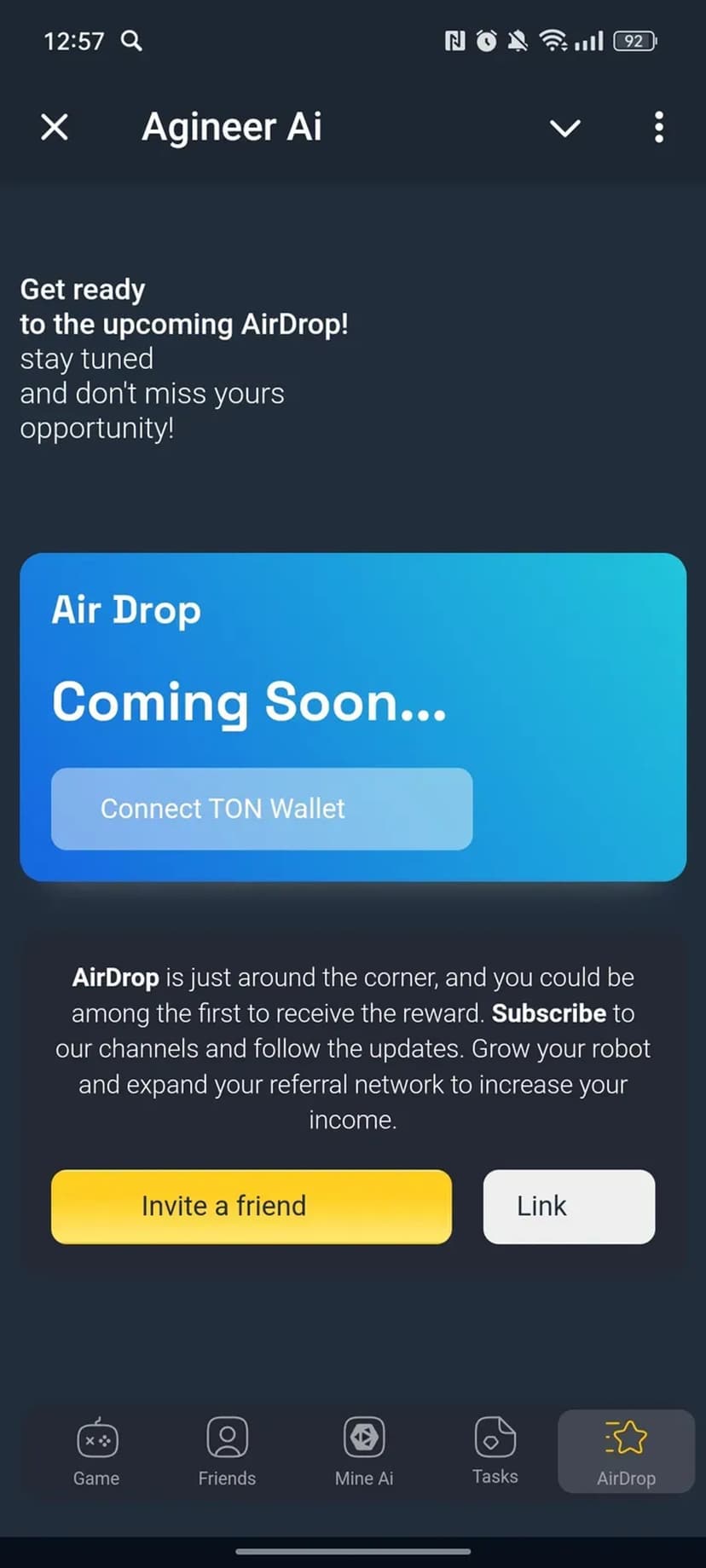Tap the Link button
706x1568 pixels.
pos(569,1206)
